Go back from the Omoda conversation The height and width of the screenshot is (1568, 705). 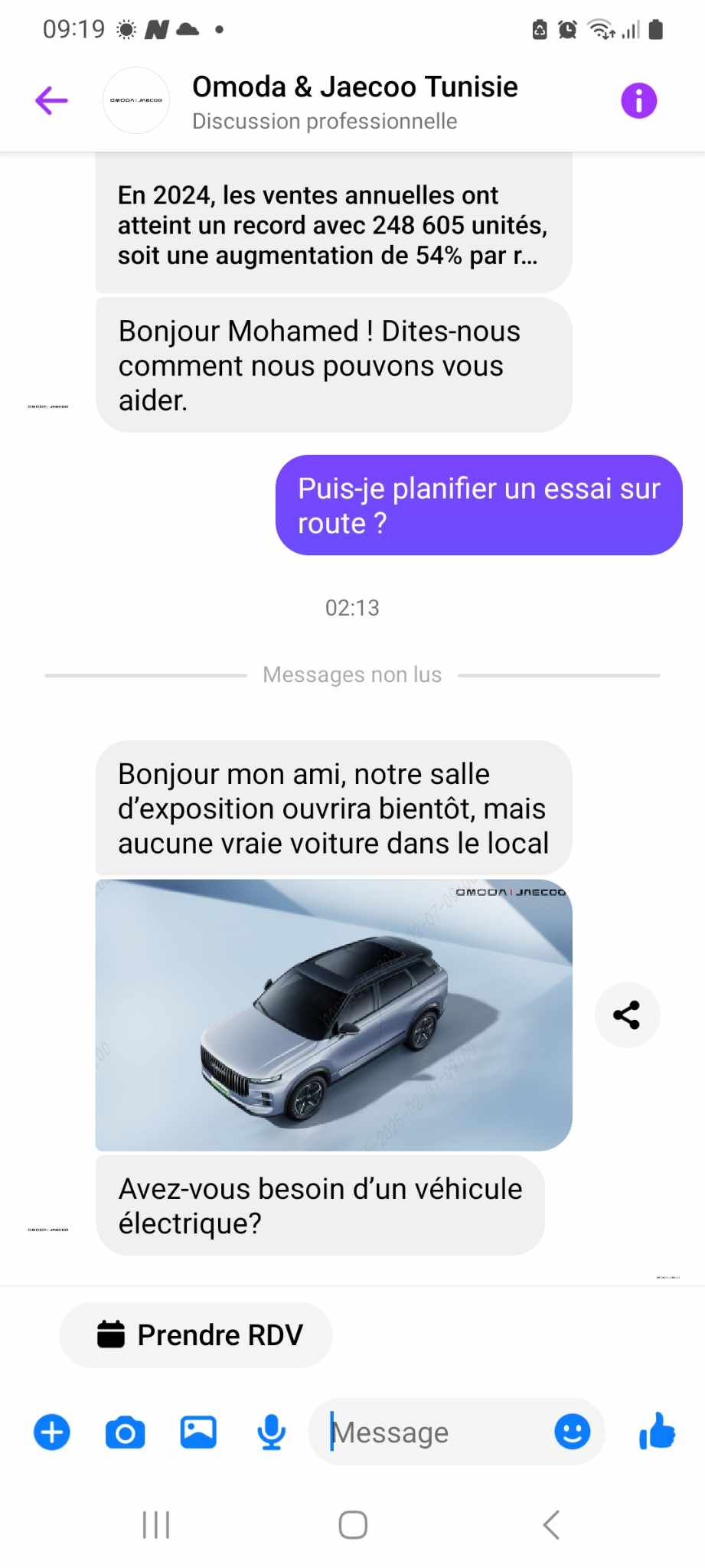(51, 100)
